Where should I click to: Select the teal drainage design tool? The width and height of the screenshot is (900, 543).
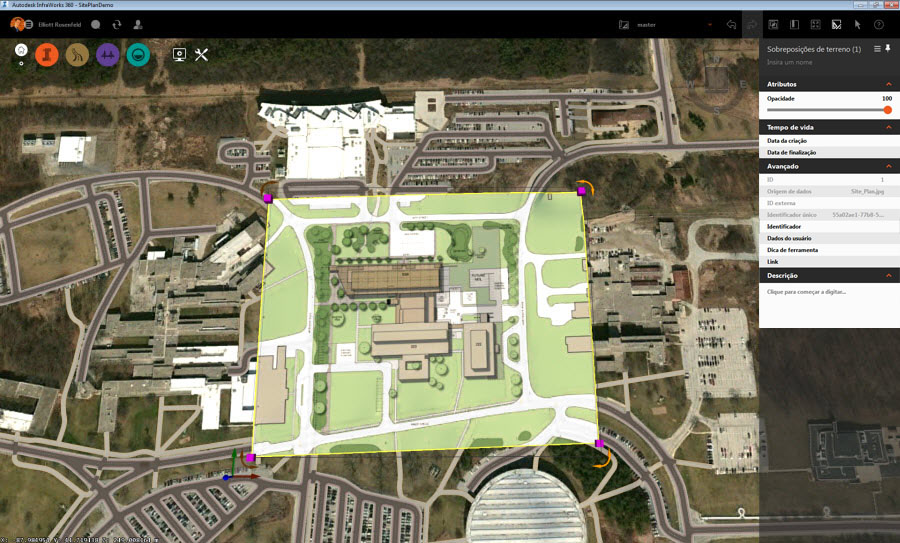pyautogui.click(x=139, y=55)
